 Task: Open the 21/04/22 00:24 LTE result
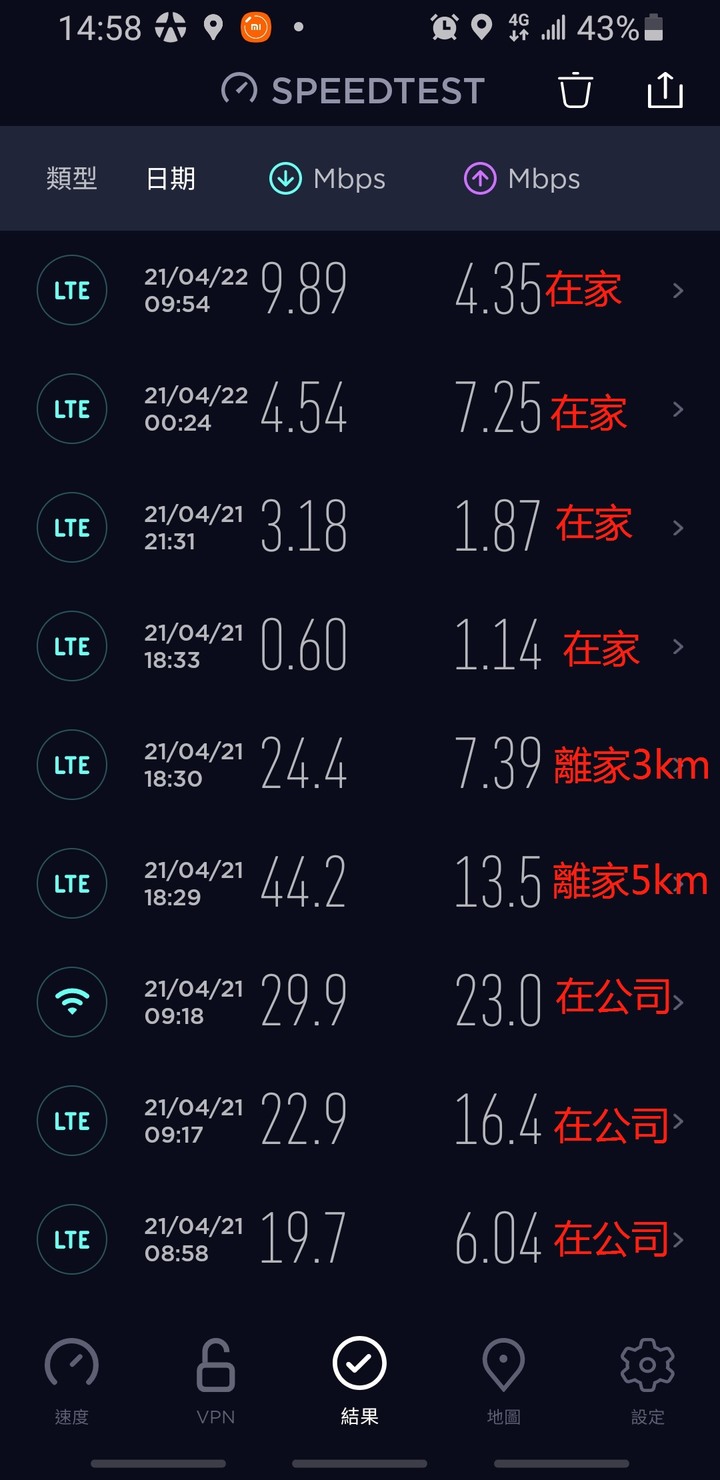(360, 409)
